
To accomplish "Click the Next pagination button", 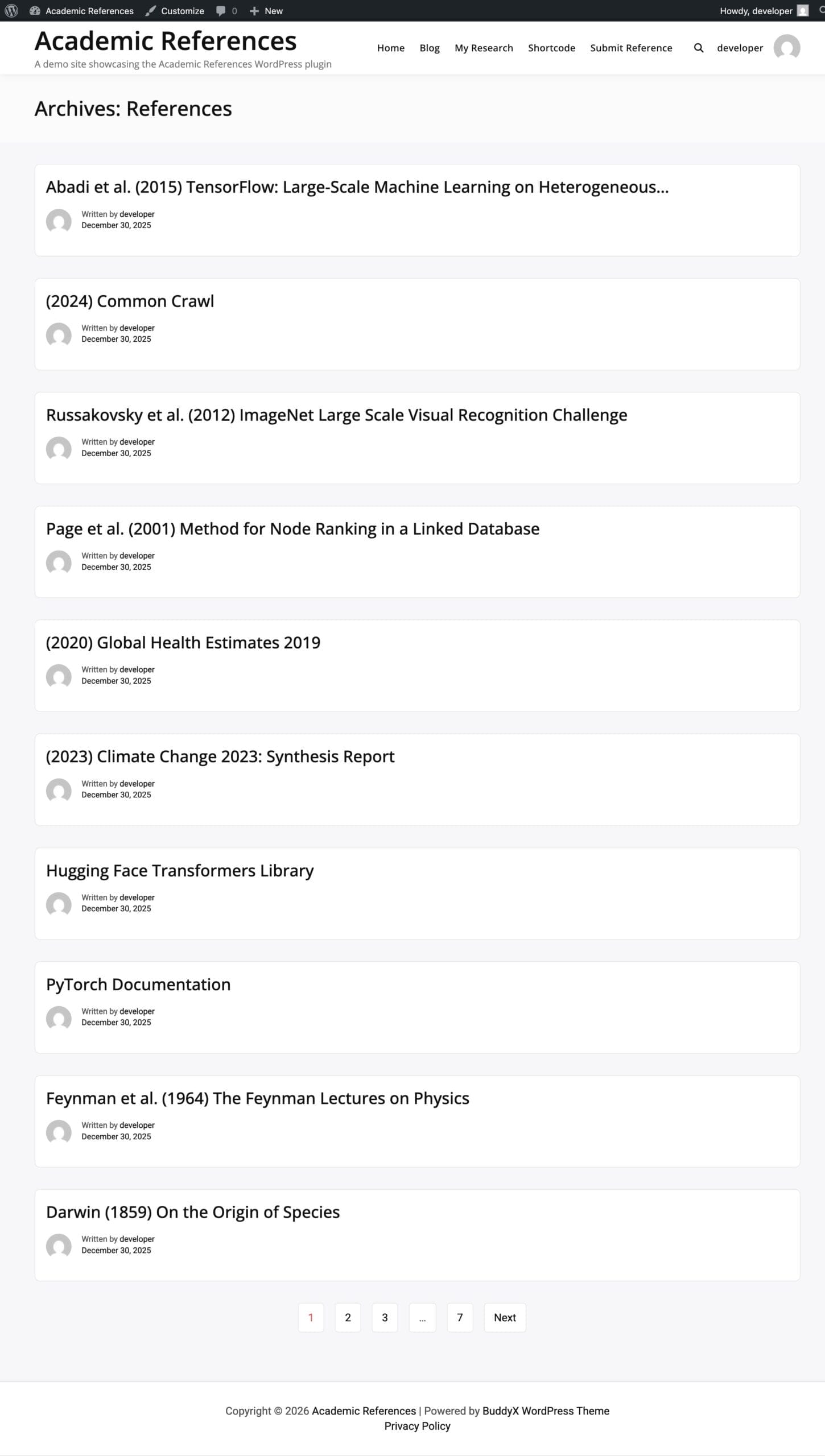I will coord(504,1317).
